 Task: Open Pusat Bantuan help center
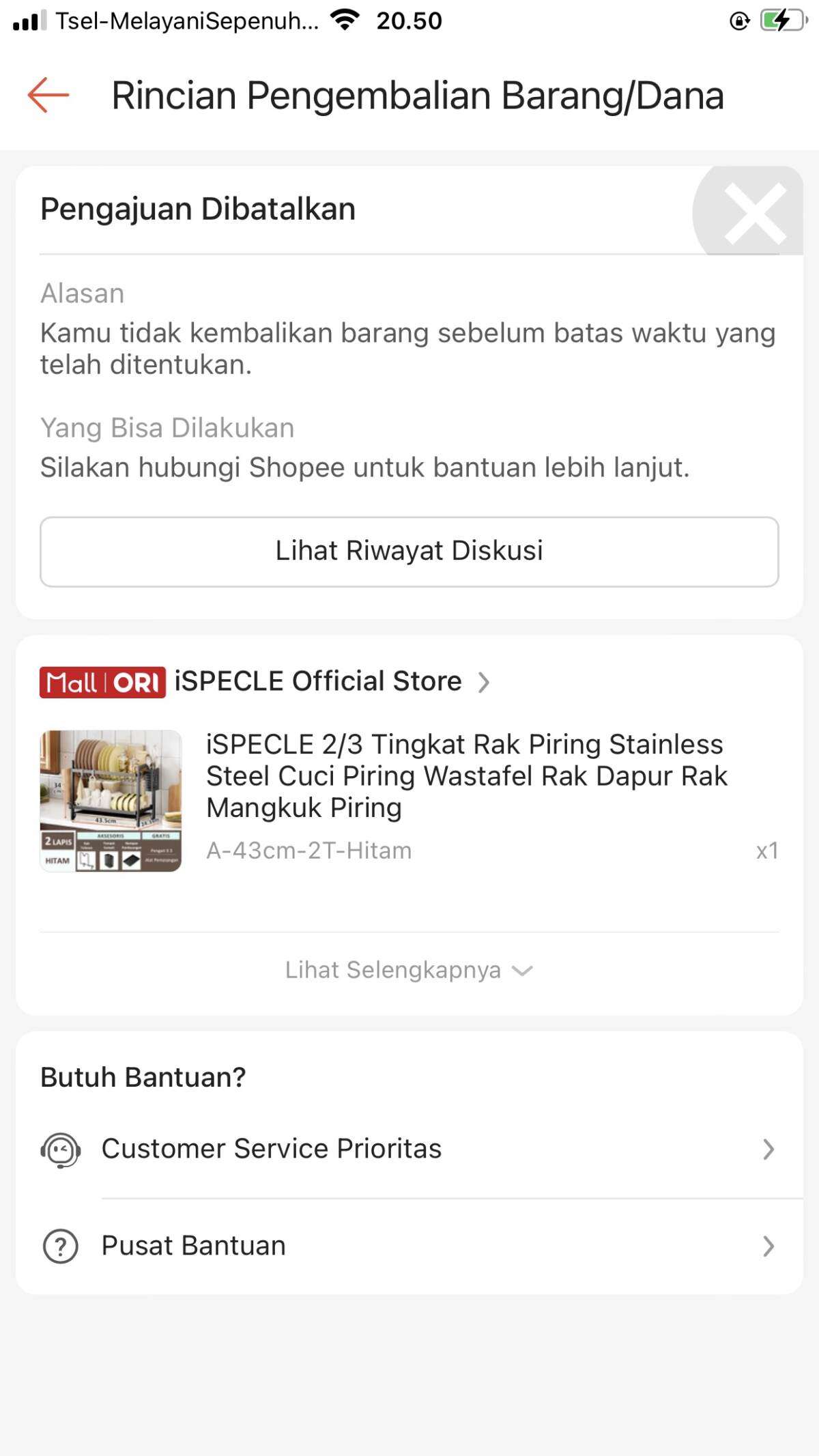409,1246
